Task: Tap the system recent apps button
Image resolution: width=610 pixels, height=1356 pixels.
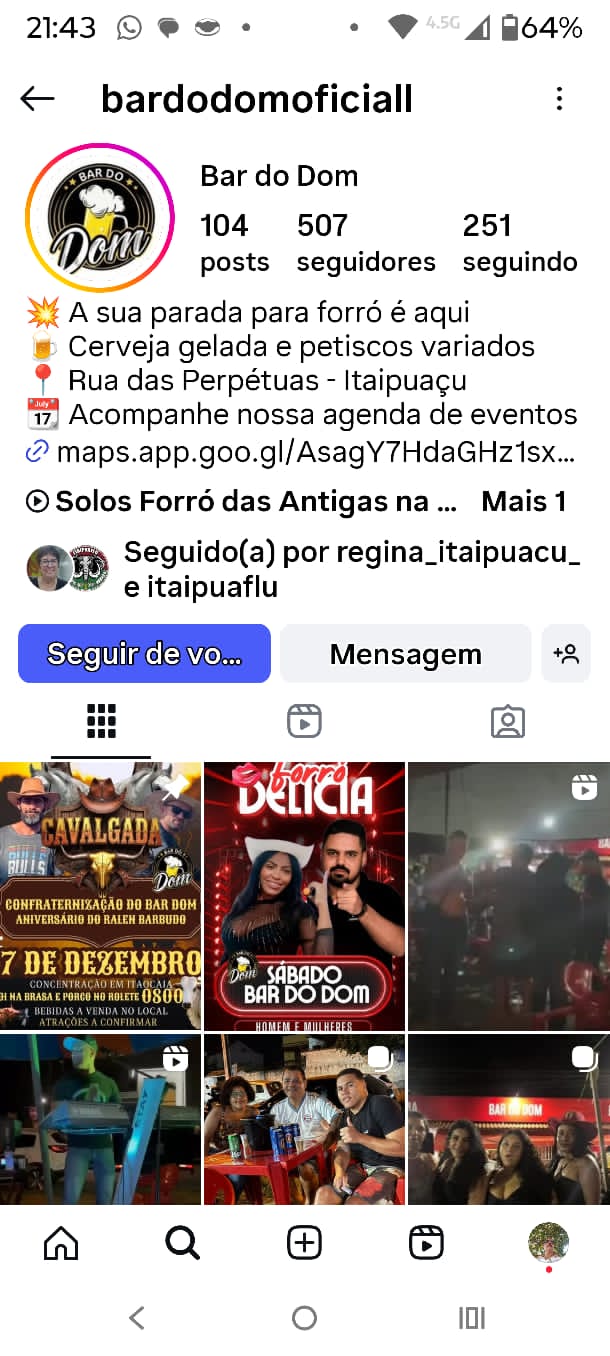Action: (471, 1318)
